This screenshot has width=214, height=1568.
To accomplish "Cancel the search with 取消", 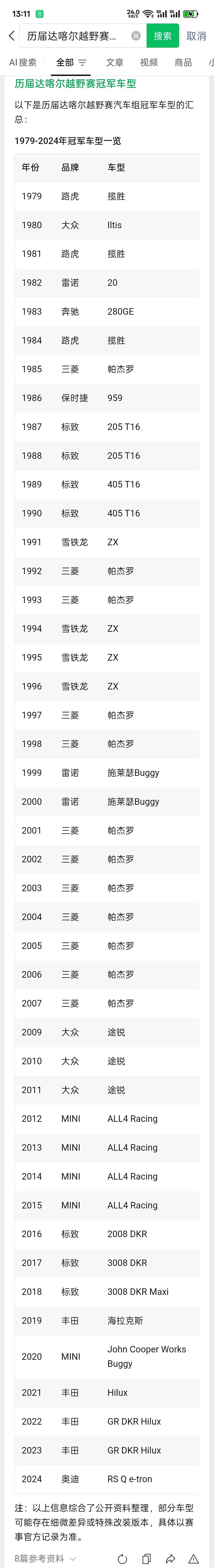I will point(196,36).
